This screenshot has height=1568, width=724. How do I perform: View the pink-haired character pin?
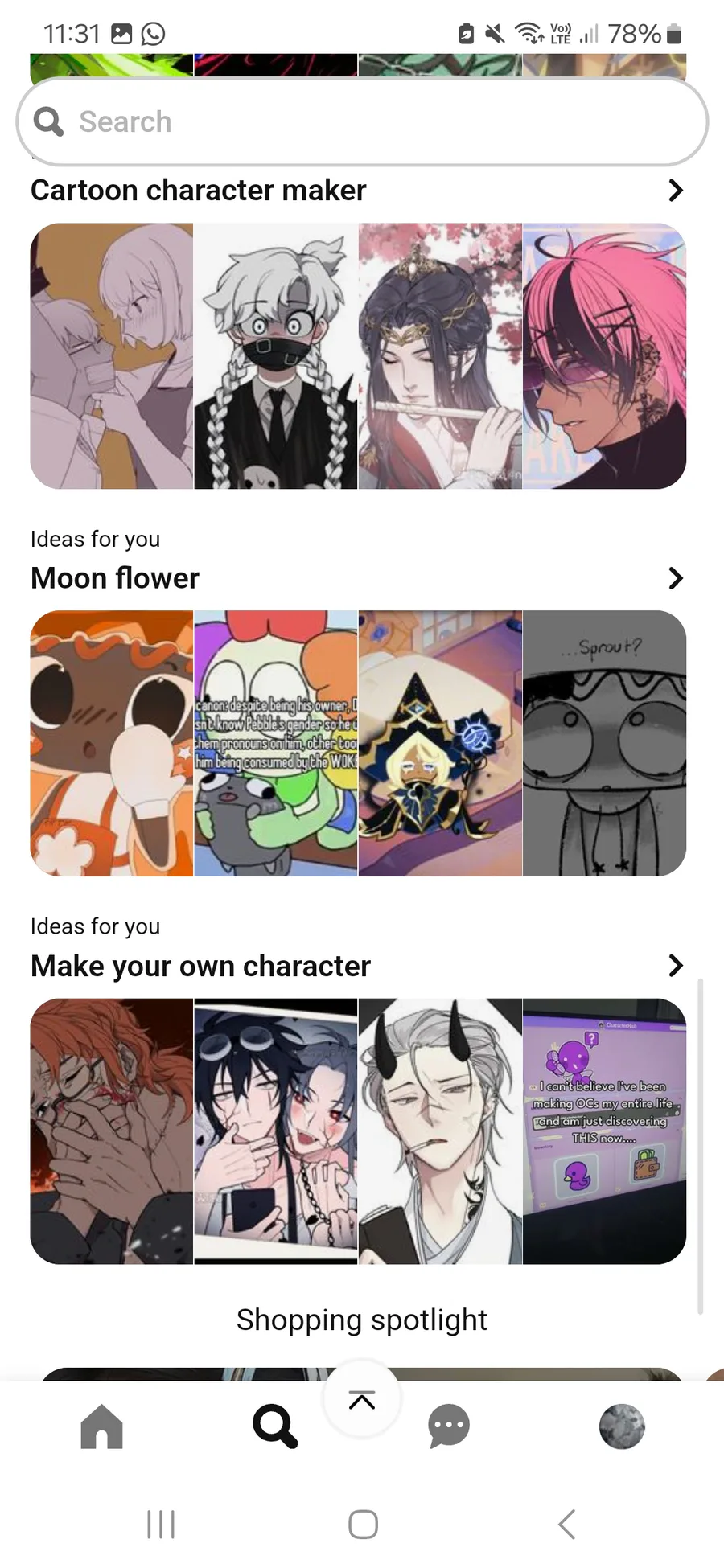click(604, 356)
